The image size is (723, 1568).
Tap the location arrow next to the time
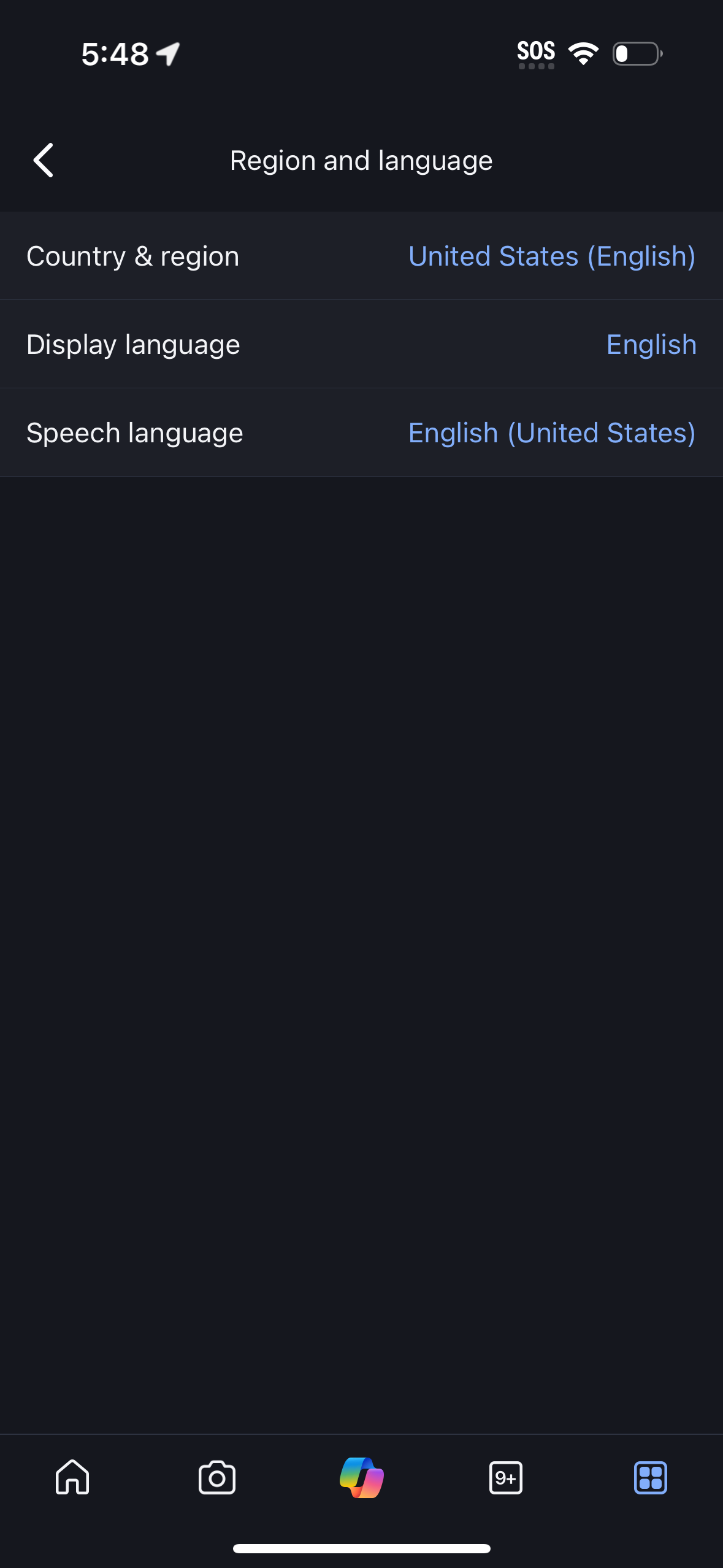pos(167,54)
